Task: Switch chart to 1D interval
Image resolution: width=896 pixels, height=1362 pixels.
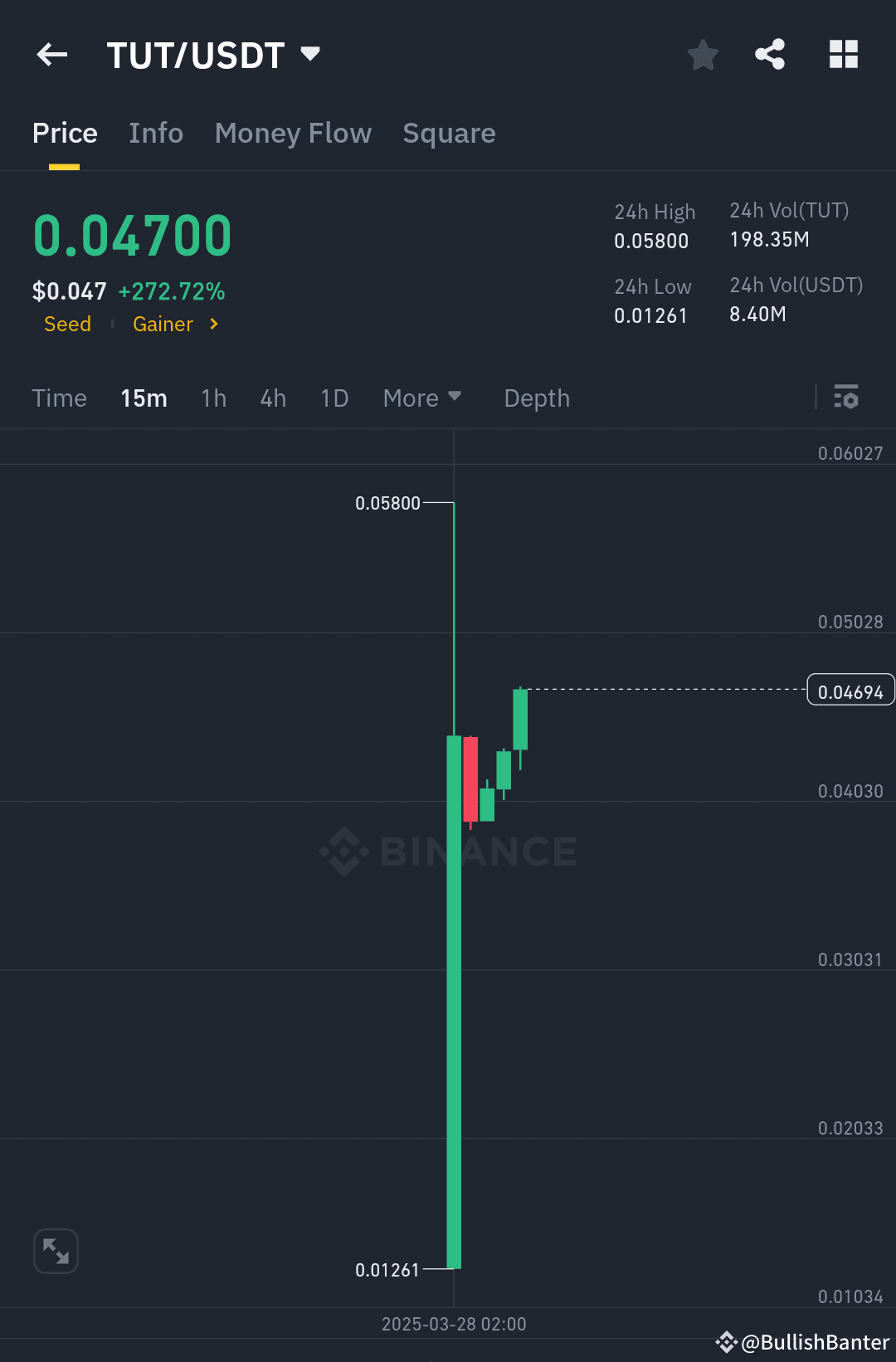Action: pyautogui.click(x=334, y=398)
